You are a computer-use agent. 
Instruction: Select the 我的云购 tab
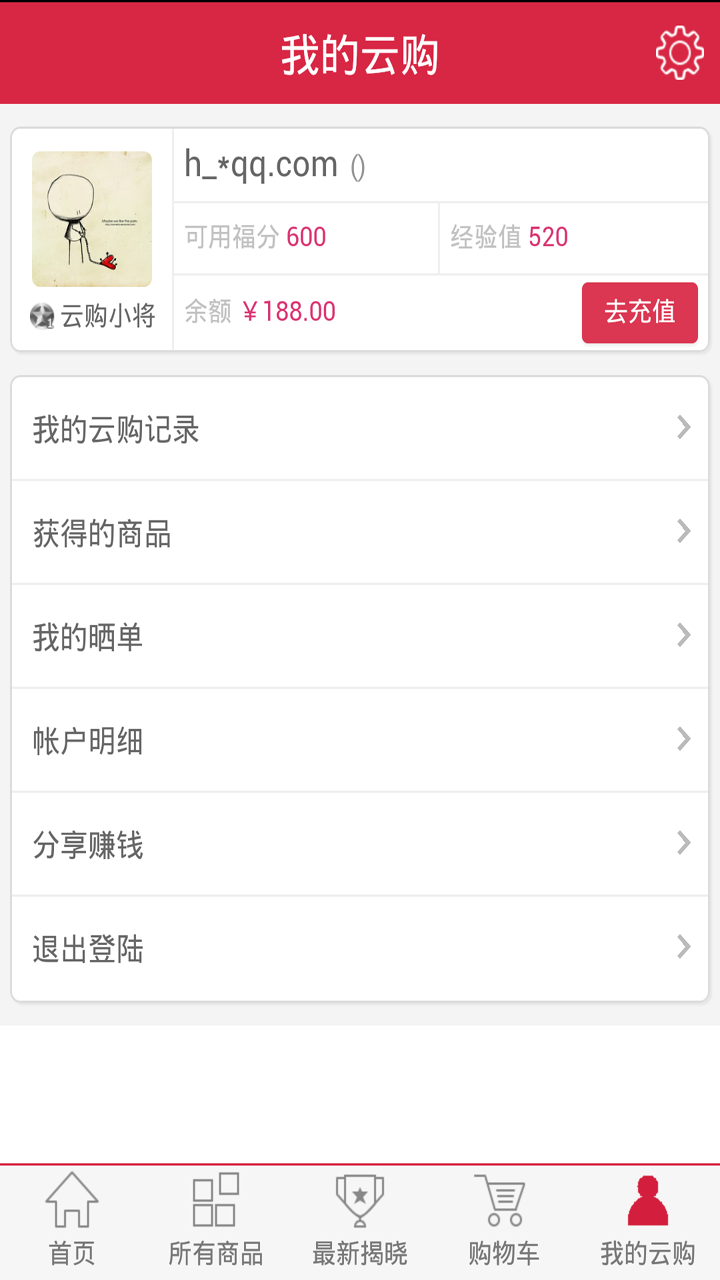pyautogui.click(x=647, y=1222)
